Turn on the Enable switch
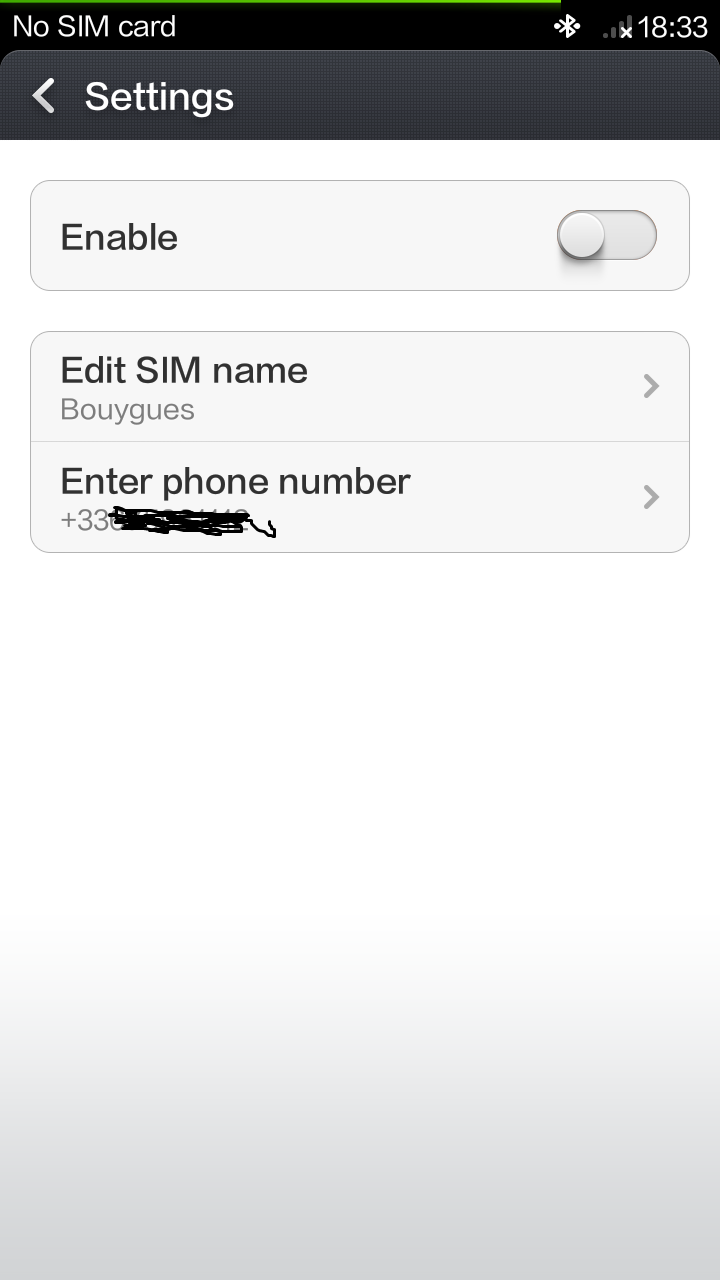 point(606,237)
